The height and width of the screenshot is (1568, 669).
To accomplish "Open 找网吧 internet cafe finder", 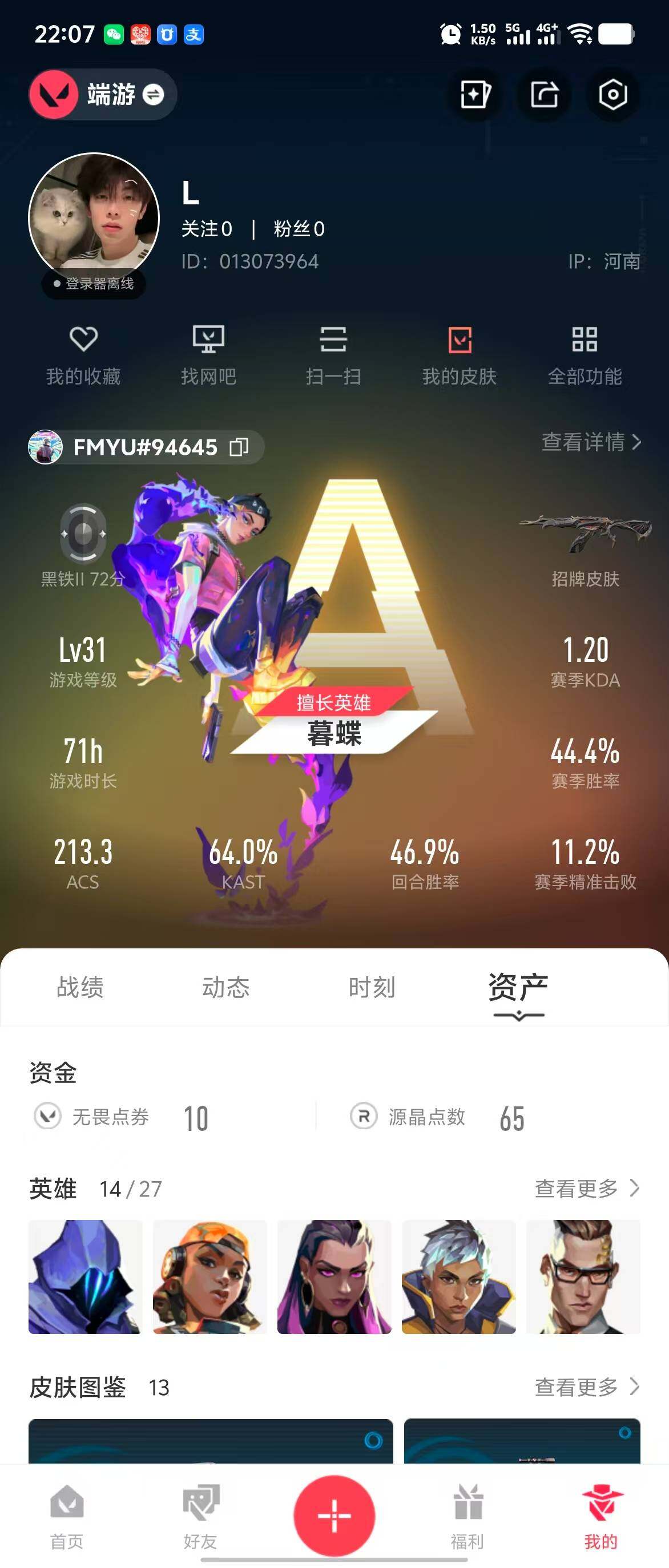I will pyautogui.click(x=208, y=355).
